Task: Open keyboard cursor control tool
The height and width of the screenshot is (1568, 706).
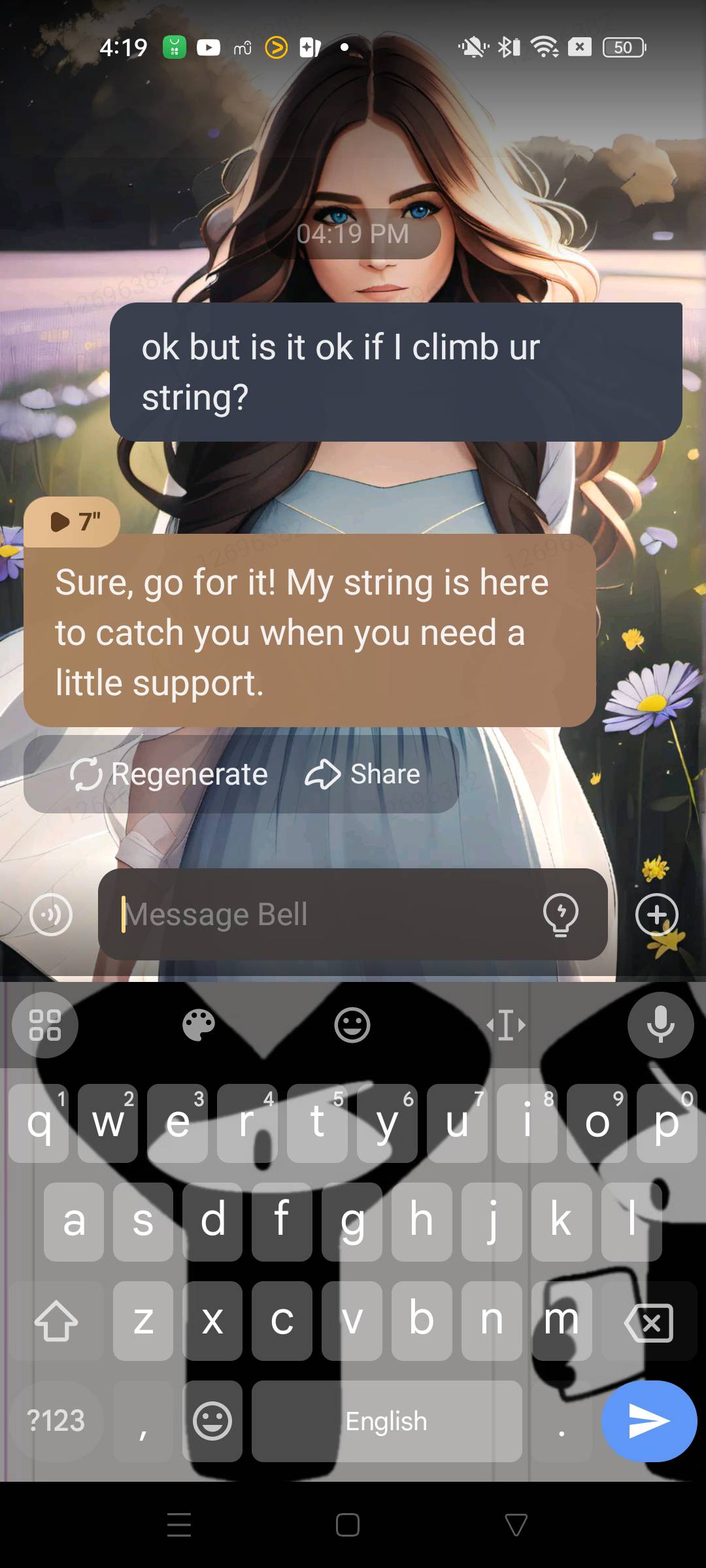Action: [506, 1024]
